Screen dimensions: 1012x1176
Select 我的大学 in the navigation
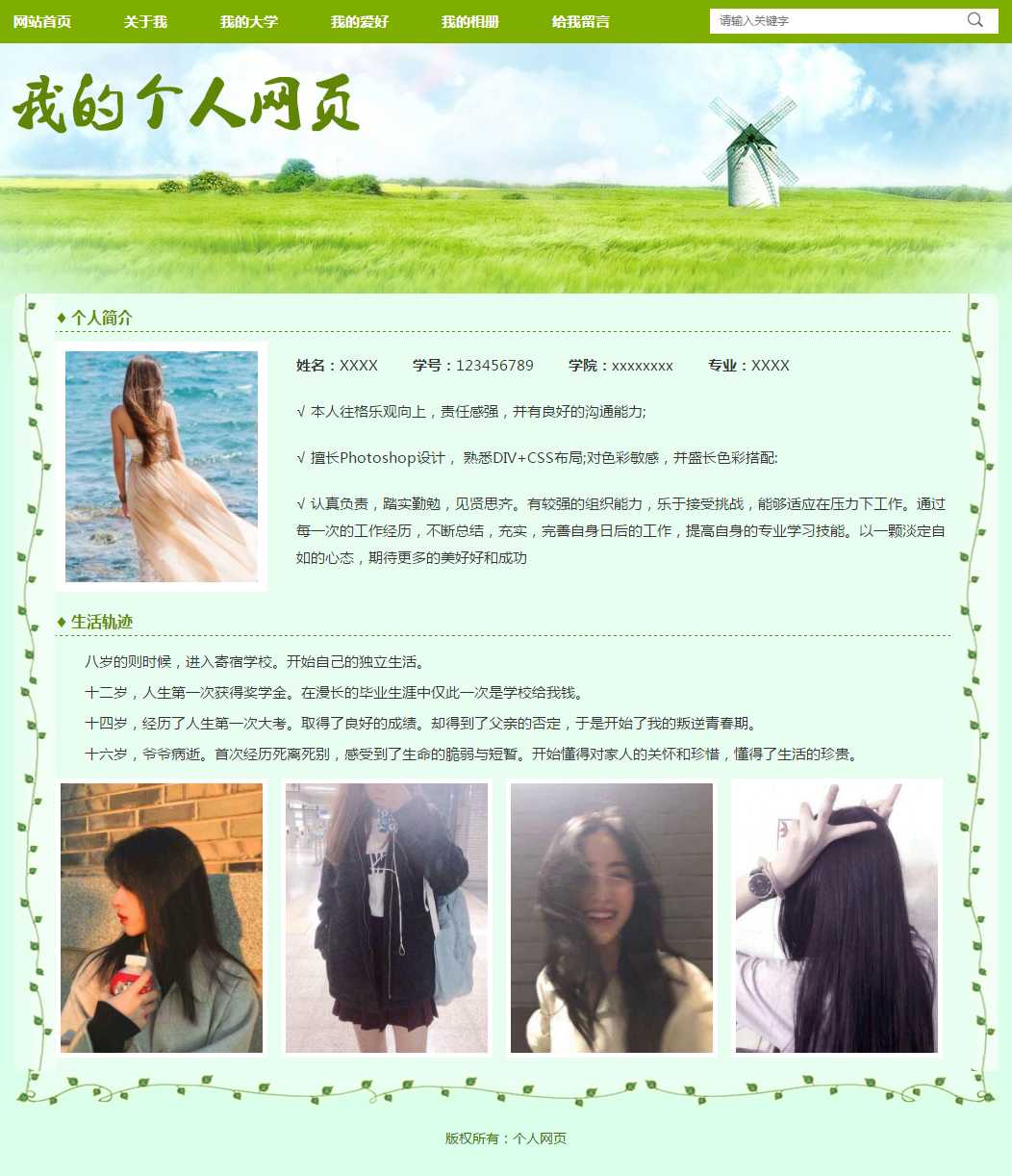click(248, 21)
